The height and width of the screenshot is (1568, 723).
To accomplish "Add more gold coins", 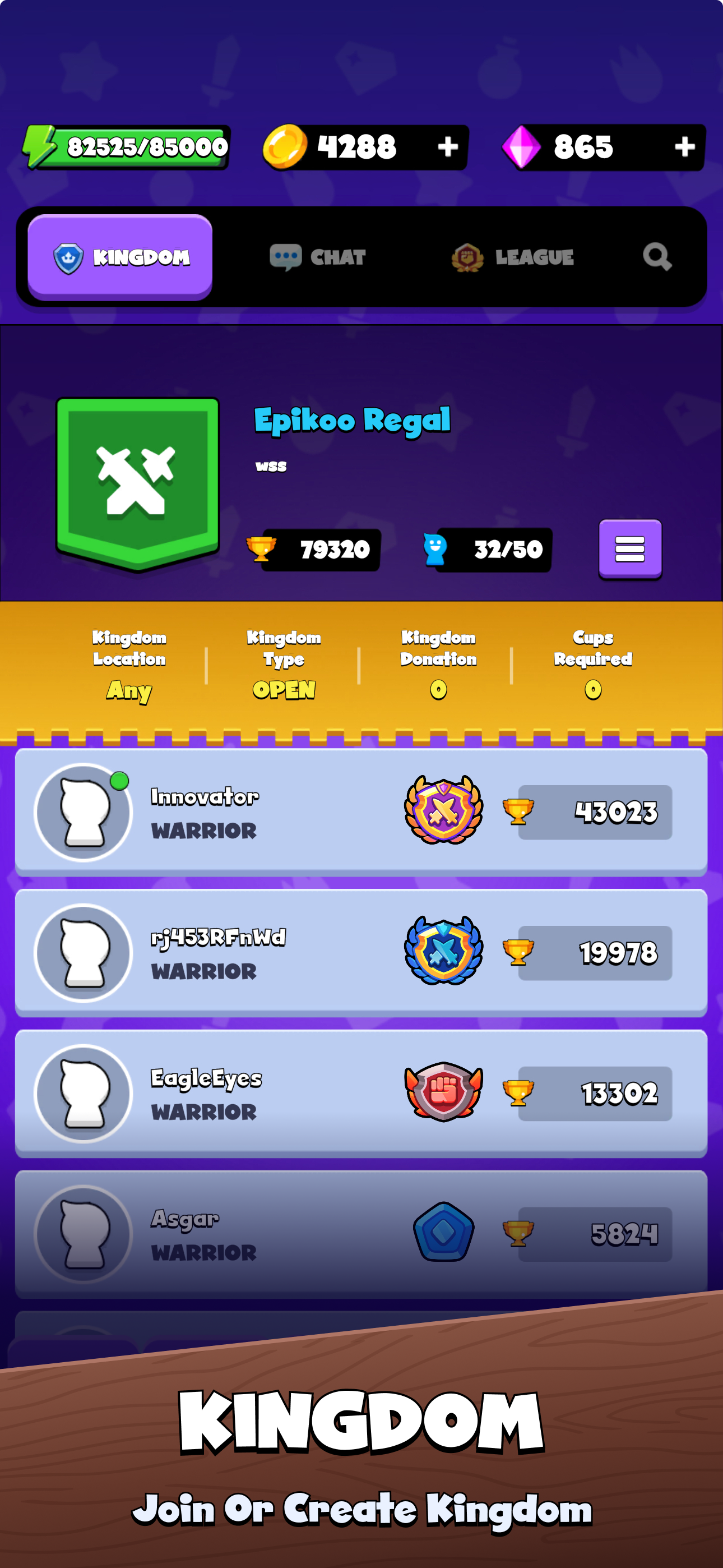I will [x=447, y=147].
